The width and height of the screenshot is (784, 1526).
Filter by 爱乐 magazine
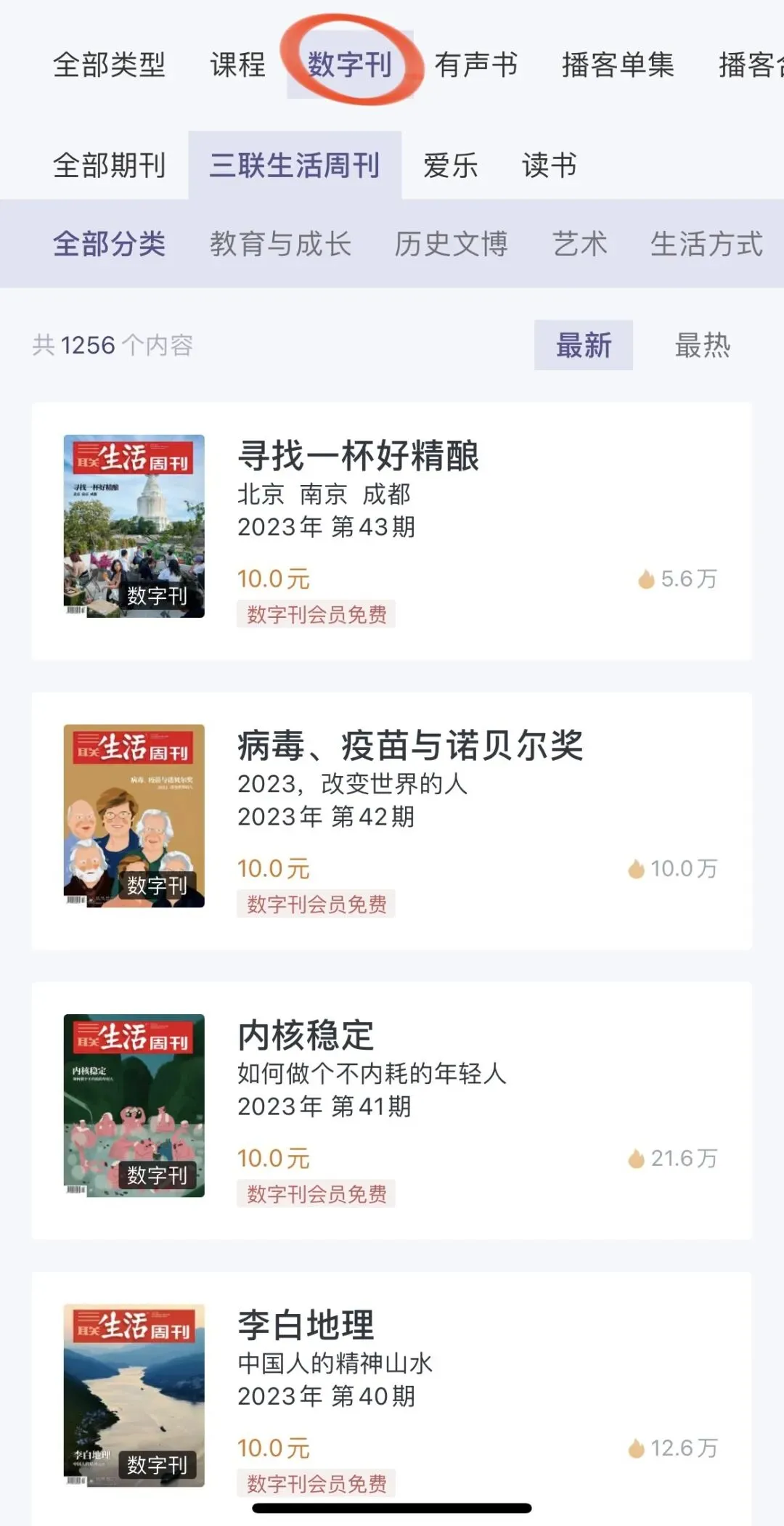(450, 166)
